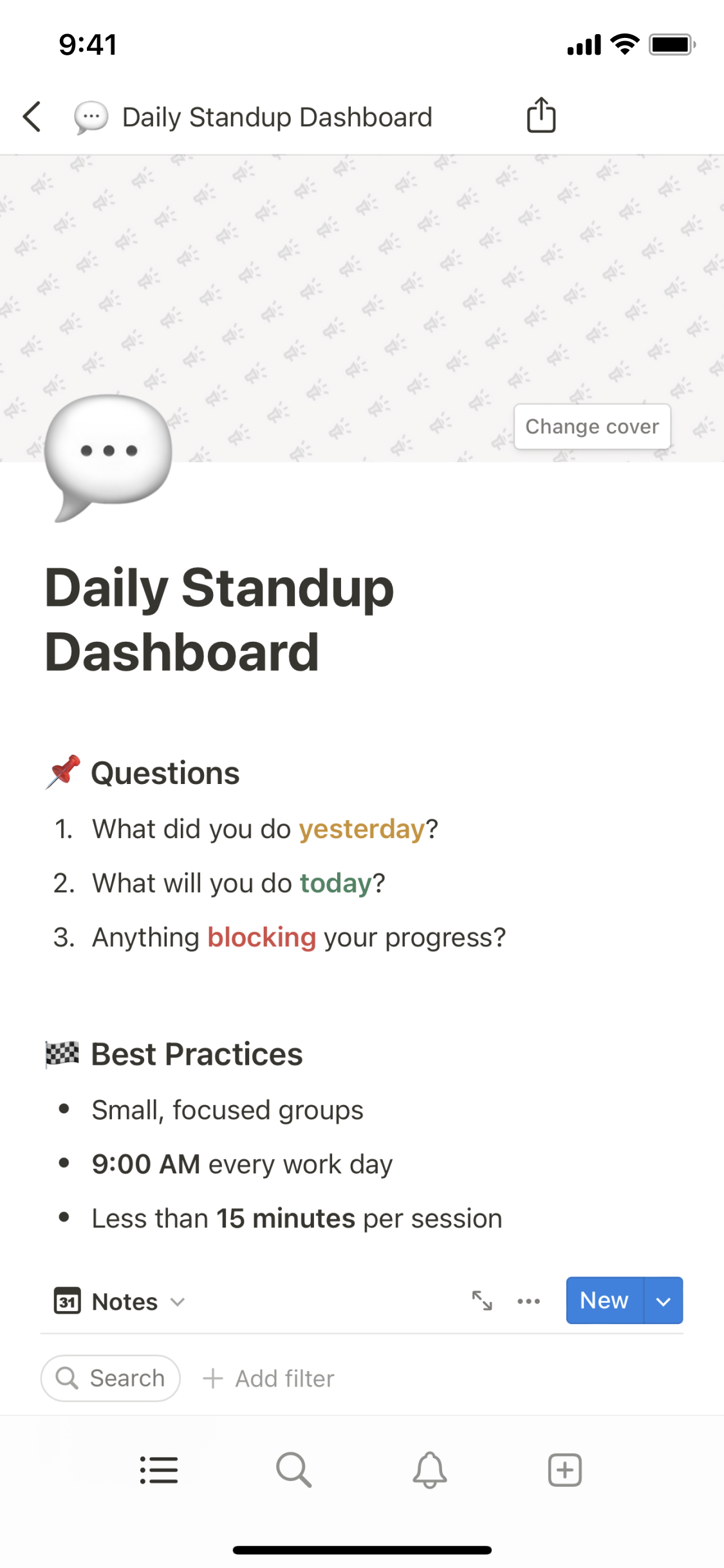Open global search from bottom bar
The height and width of the screenshot is (1568, 724).
[x=294, y=1470]
